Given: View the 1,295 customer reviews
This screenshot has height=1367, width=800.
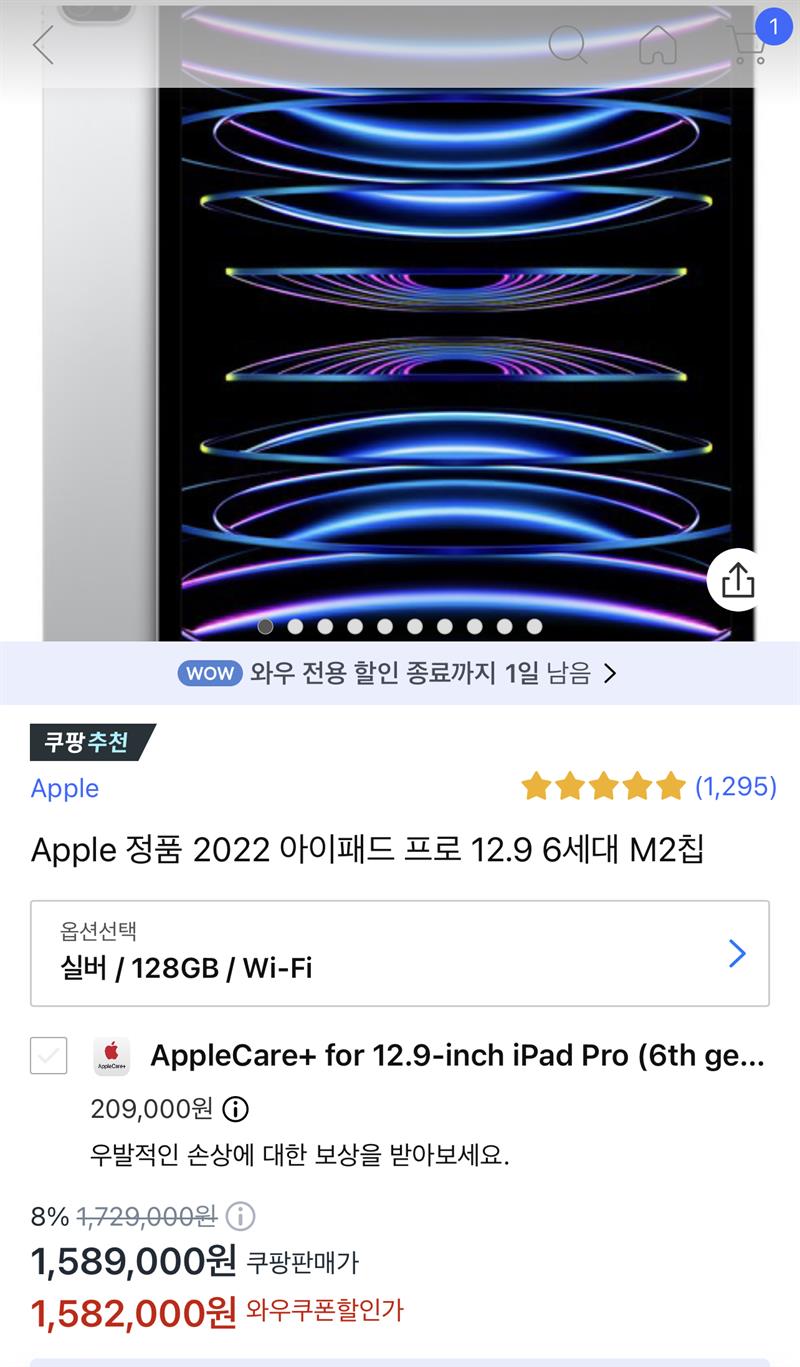Looking at the screenshot, I should point(649,787).
